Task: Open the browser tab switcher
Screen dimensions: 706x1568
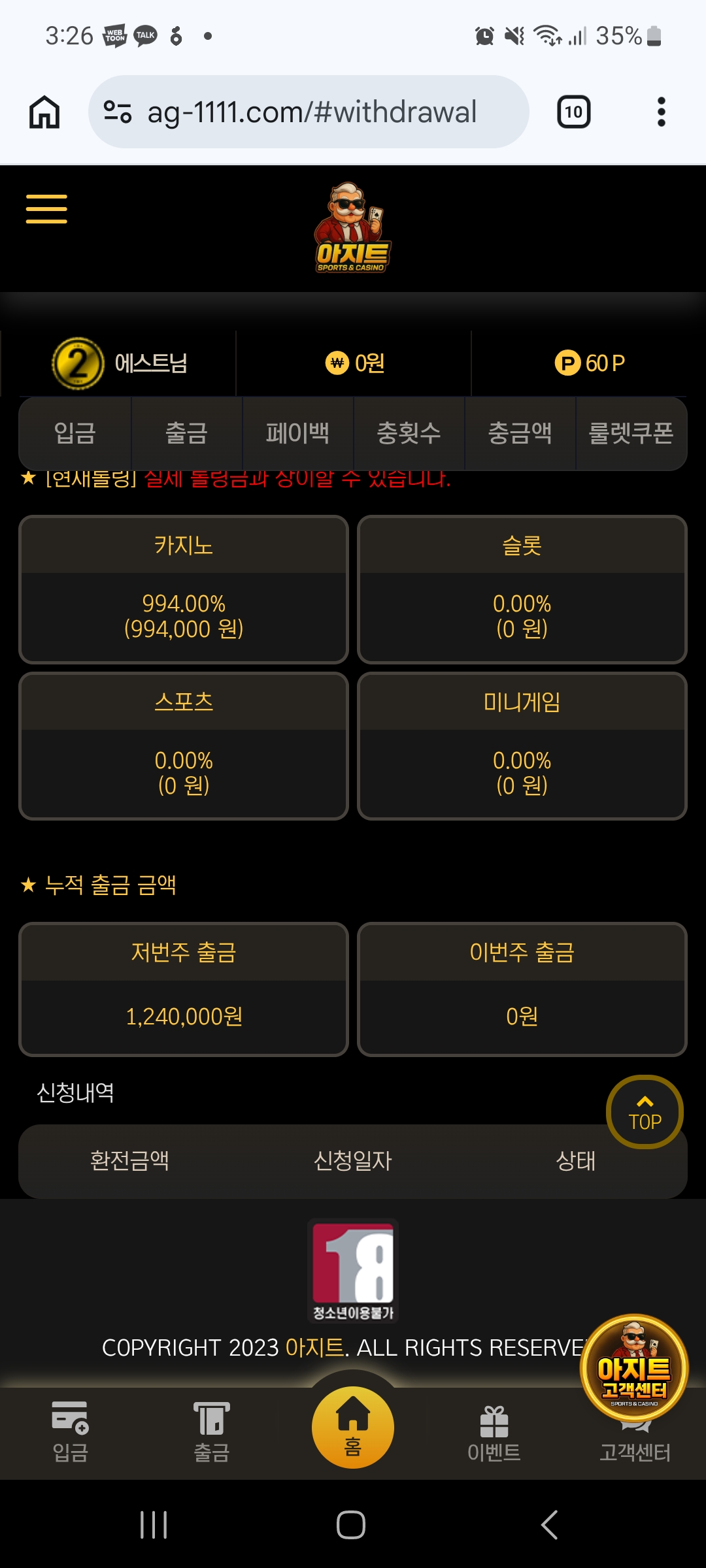Action: tap(573, 112)
